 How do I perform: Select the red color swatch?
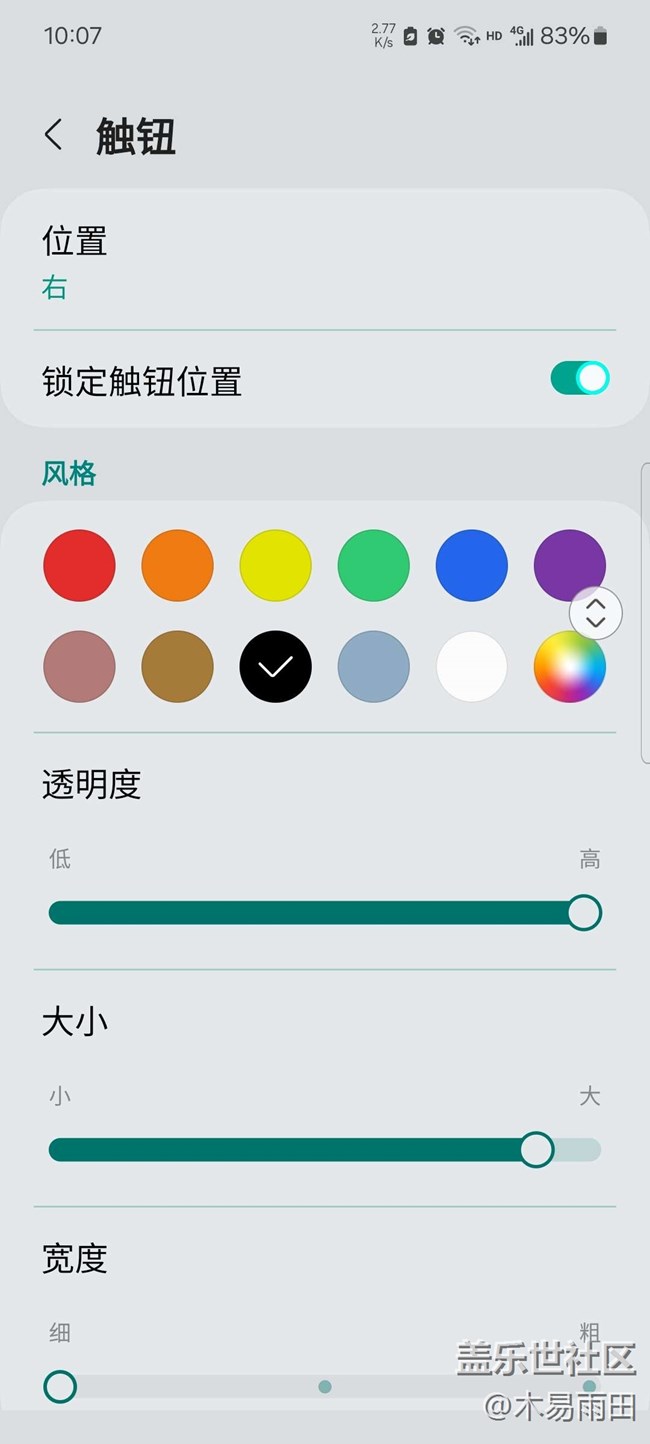point(79,566)
